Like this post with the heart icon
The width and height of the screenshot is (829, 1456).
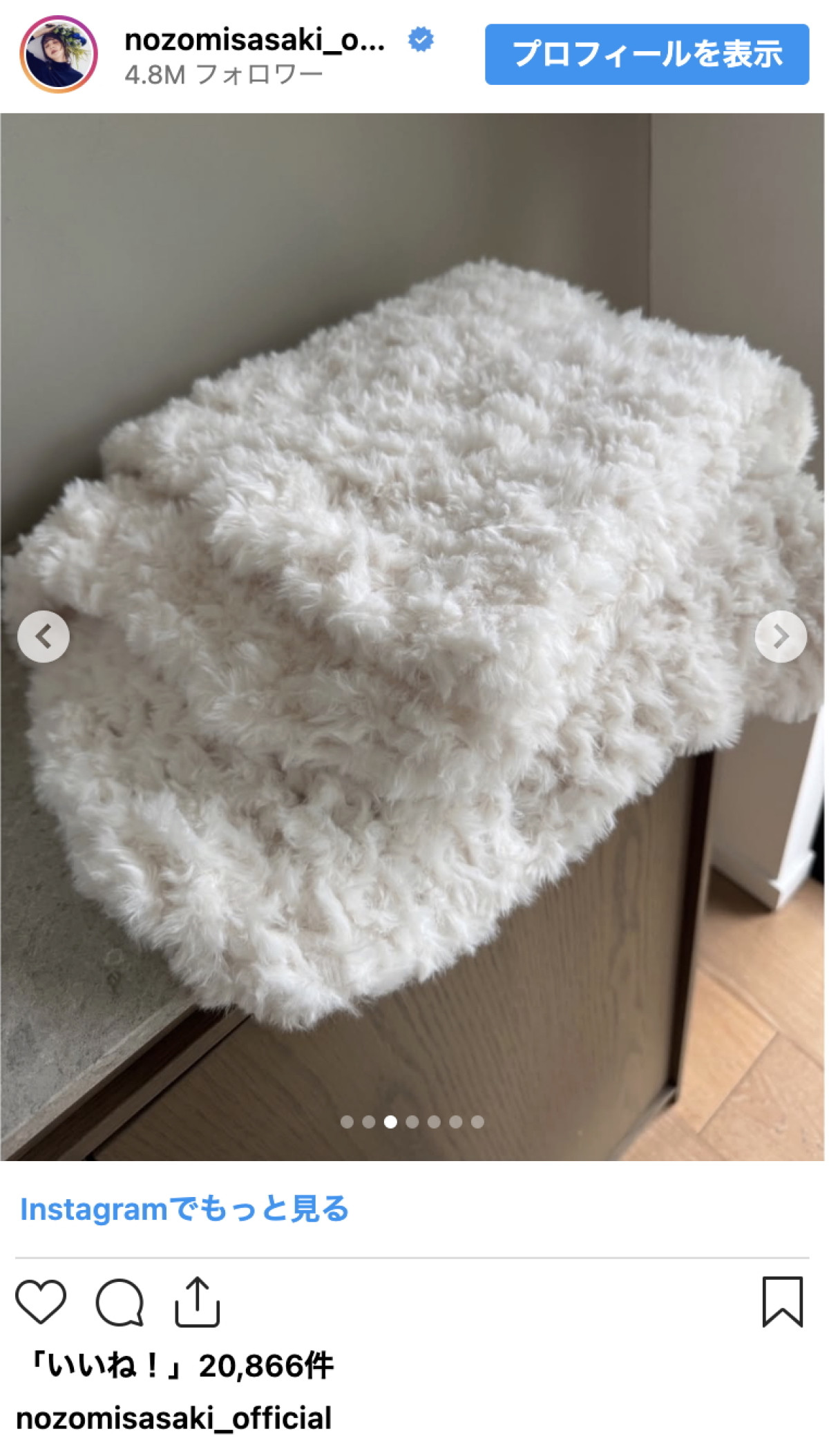pos(41,1301)
